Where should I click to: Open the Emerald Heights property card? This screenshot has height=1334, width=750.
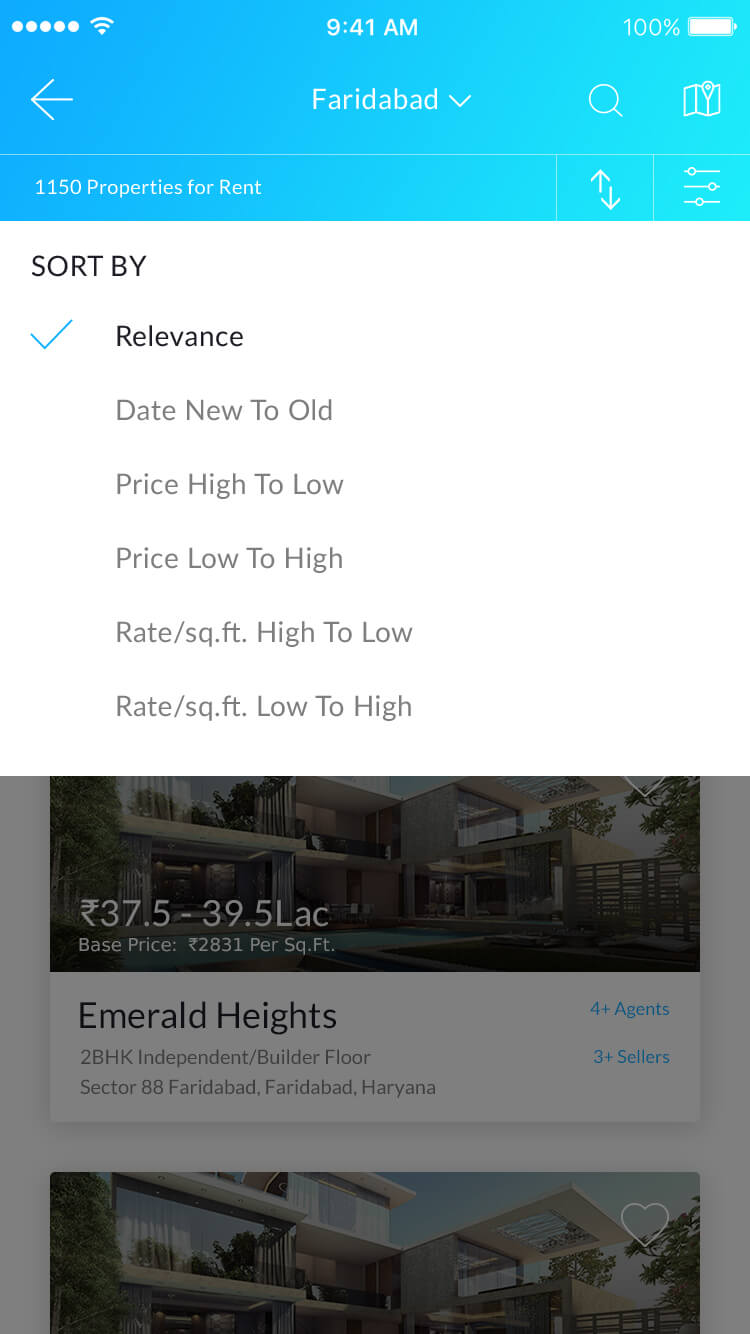tap(375, 948)
